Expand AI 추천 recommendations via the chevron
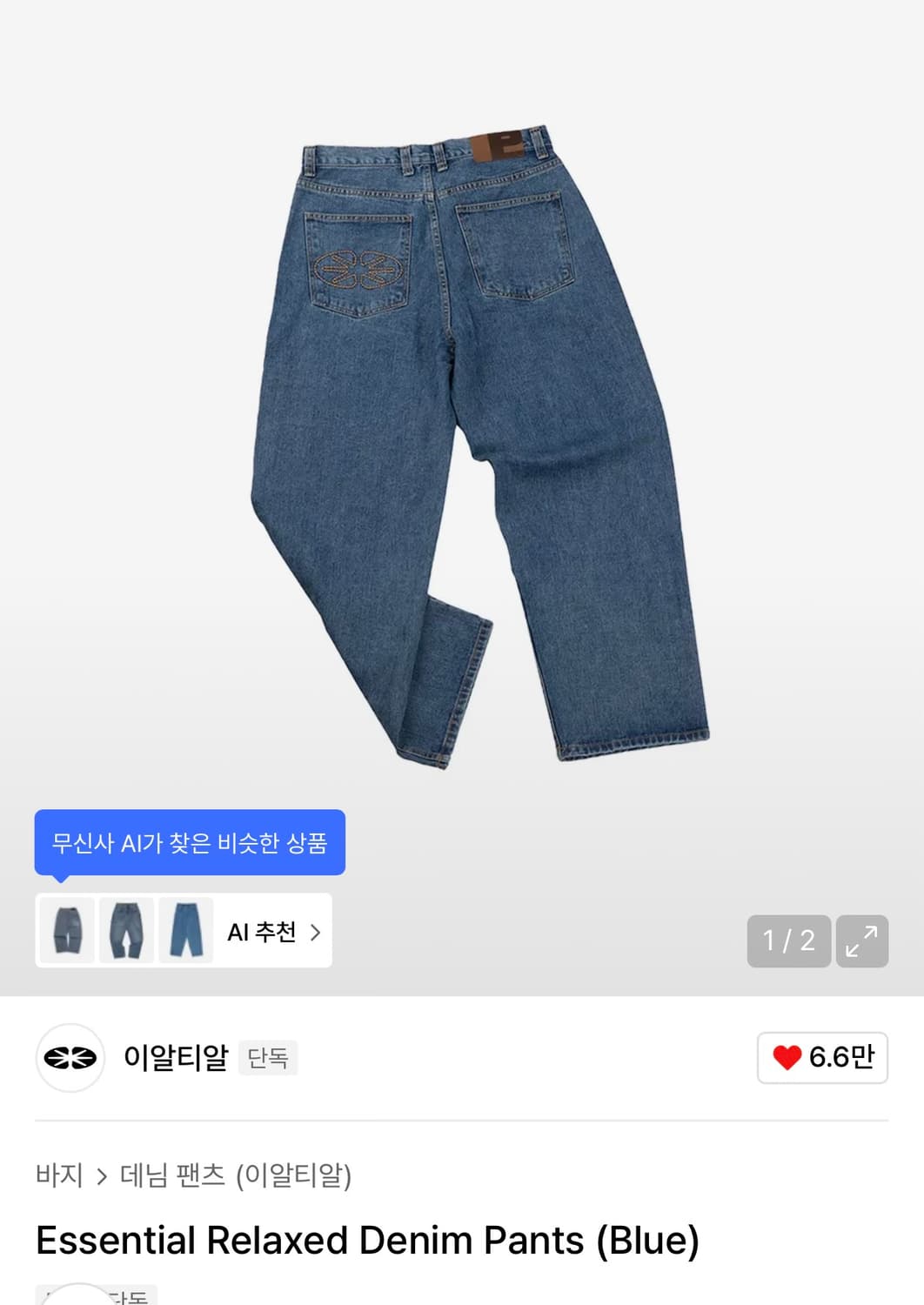 (x=315, y=931)
